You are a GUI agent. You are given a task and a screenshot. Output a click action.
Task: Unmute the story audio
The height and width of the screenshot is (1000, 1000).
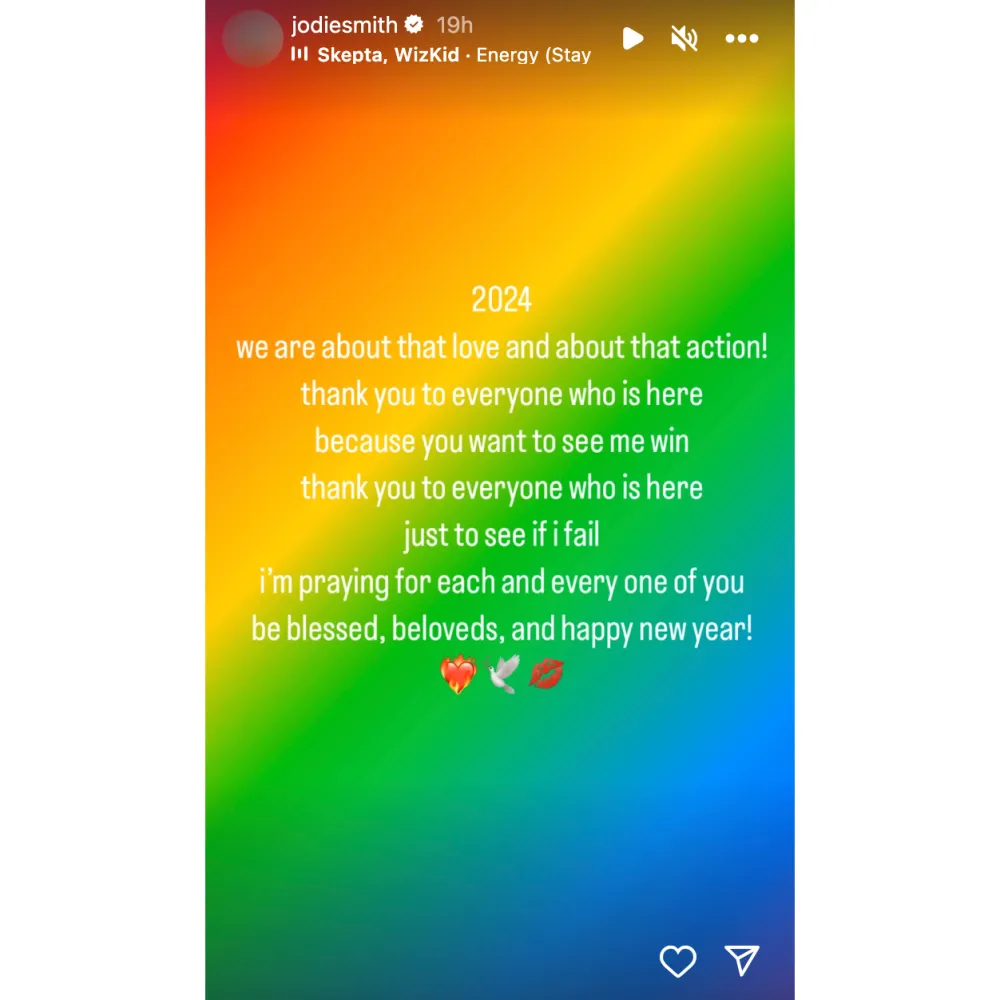point(684,39)
